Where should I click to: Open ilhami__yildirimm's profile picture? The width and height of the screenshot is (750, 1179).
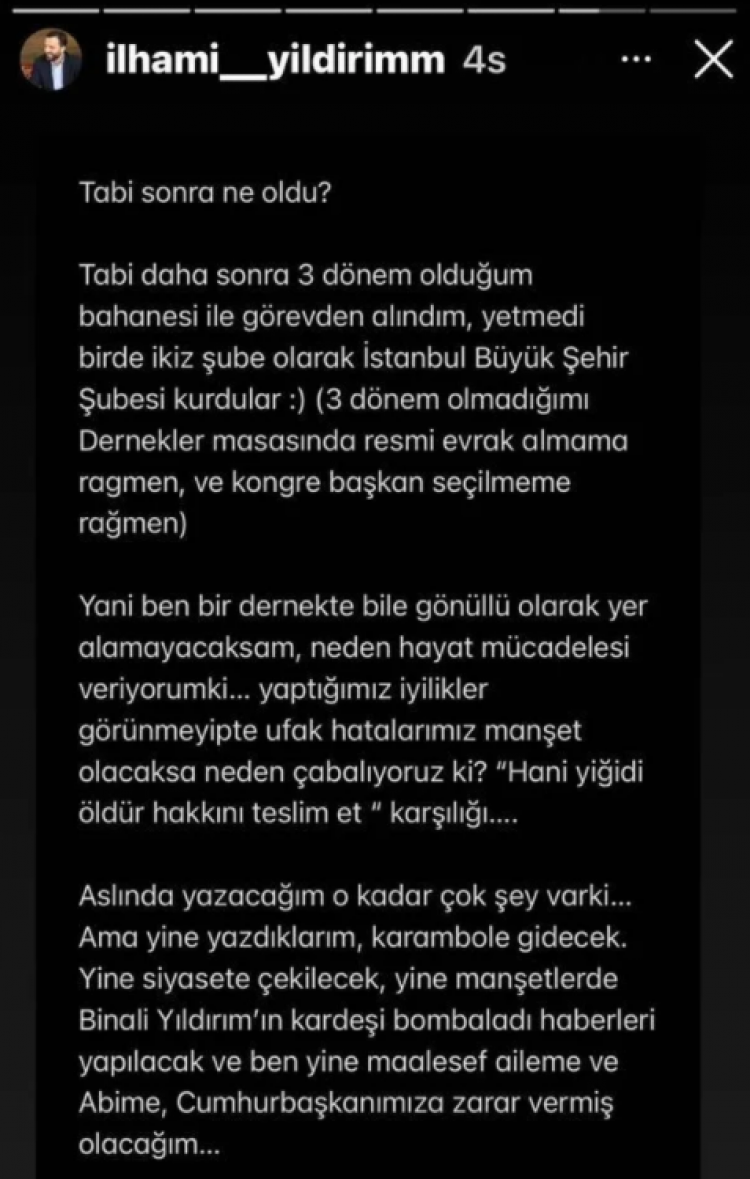(x=51, y=60)
